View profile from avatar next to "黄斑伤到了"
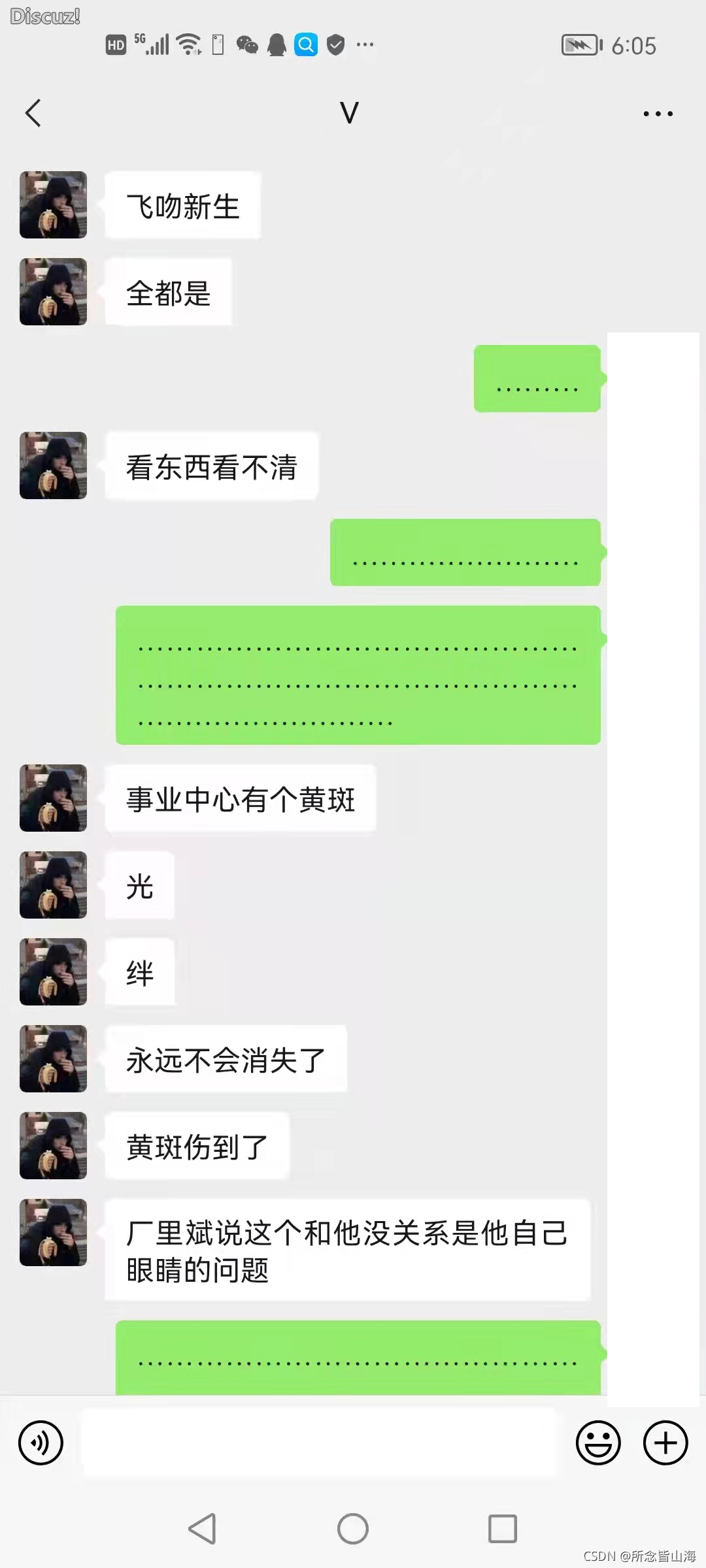This screenshot has height=1568, width=706. pyautogui.click(x=53, y=1145)
